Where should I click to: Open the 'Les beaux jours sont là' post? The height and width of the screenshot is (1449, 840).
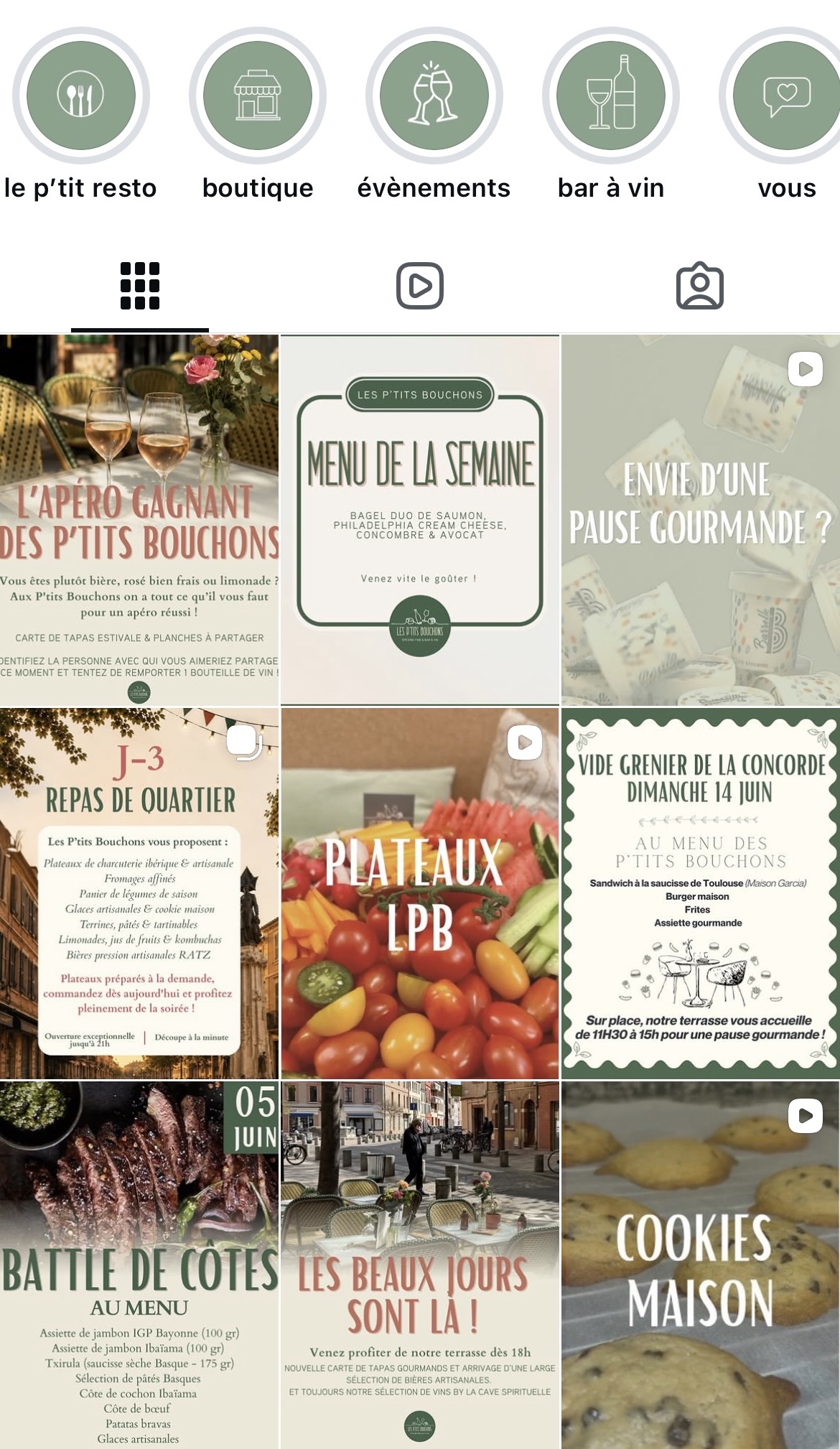point(420,1265)
